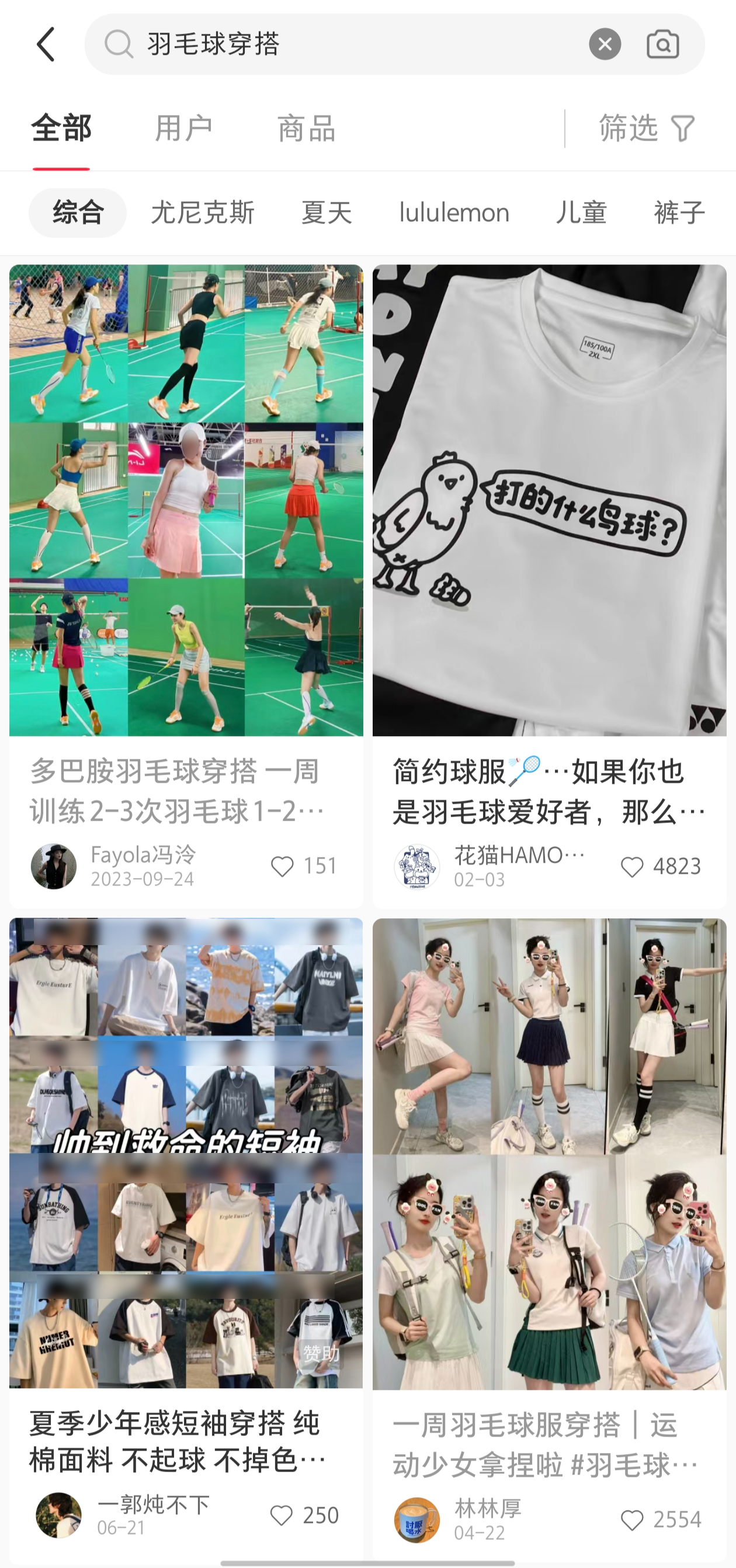Switch to the 商品 tab
Image resolution: width=736 pixels, height=1568 pixels.
pyautogui.click(x=307, y=128)
